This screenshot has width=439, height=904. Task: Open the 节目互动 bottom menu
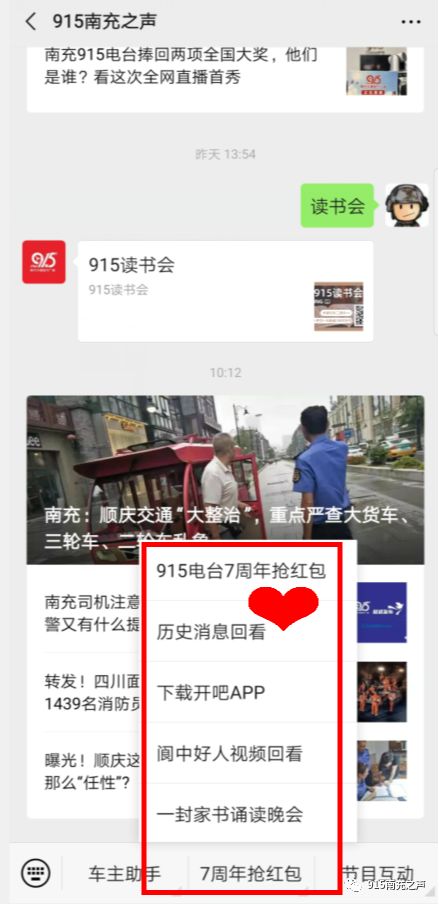[x=378, y=873]
